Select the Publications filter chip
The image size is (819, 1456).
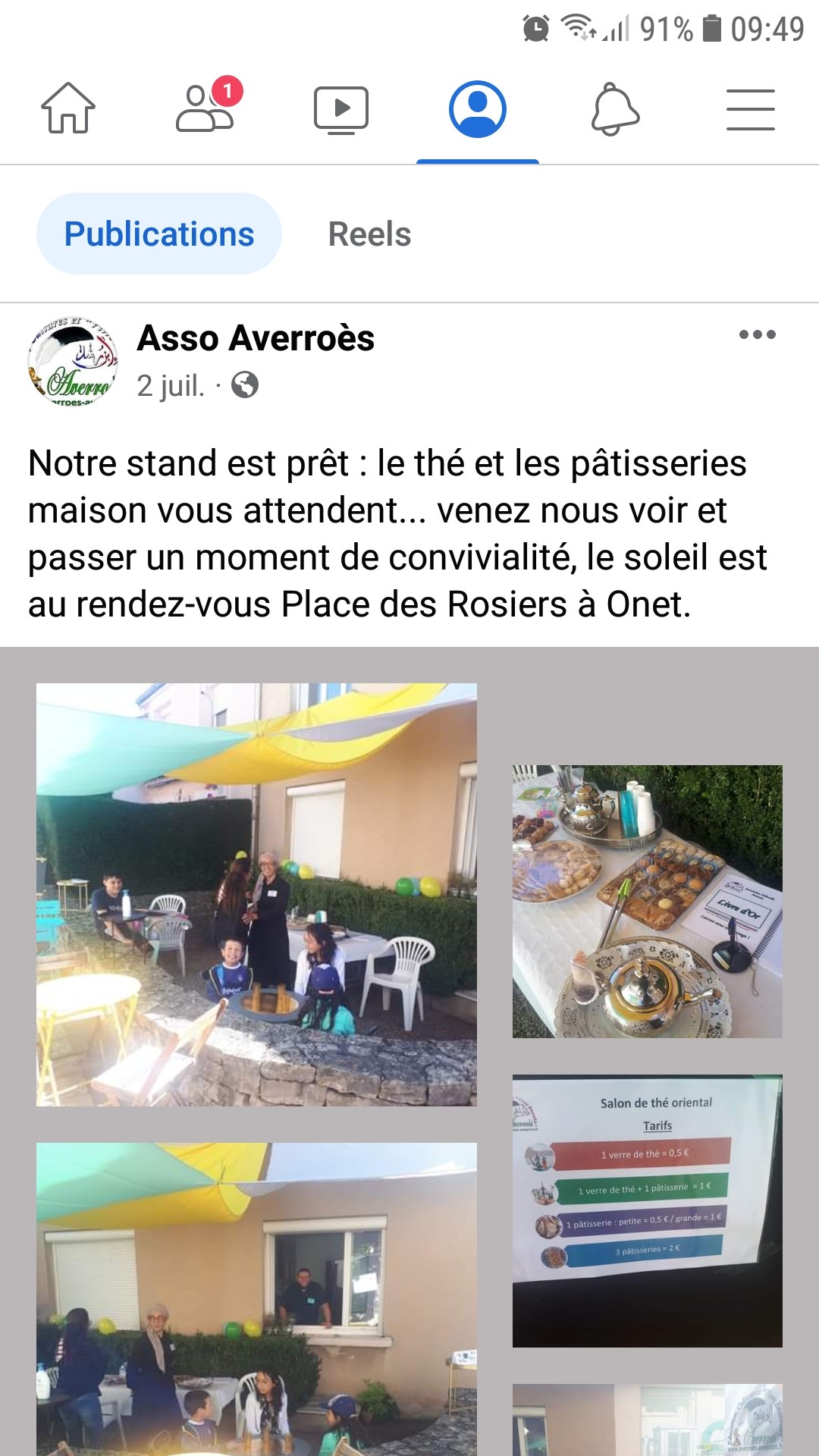coord(159,234)
